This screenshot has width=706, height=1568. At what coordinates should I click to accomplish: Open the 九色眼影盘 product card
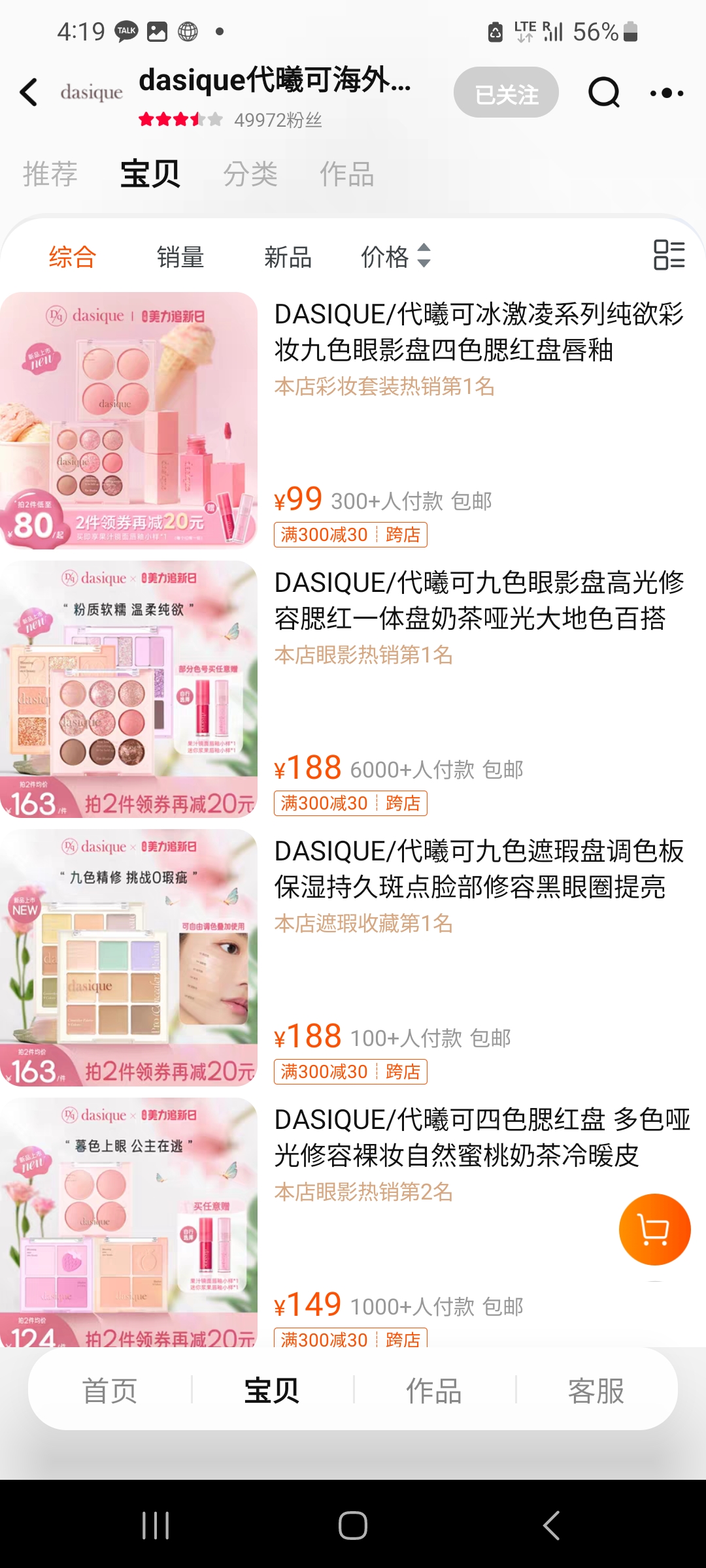pyautogui.click(x=479, y=600)
